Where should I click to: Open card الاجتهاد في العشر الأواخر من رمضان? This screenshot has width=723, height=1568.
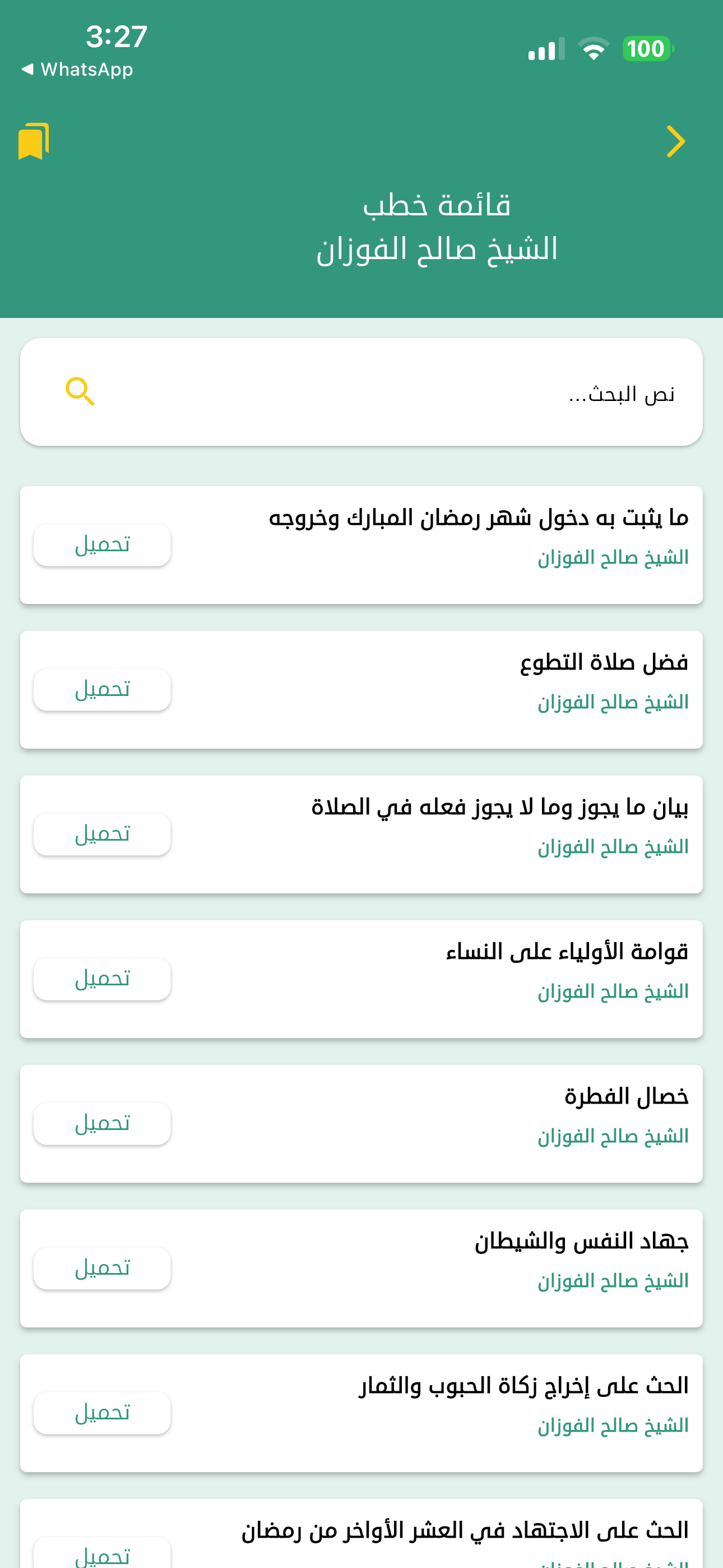click(361, 1534)
